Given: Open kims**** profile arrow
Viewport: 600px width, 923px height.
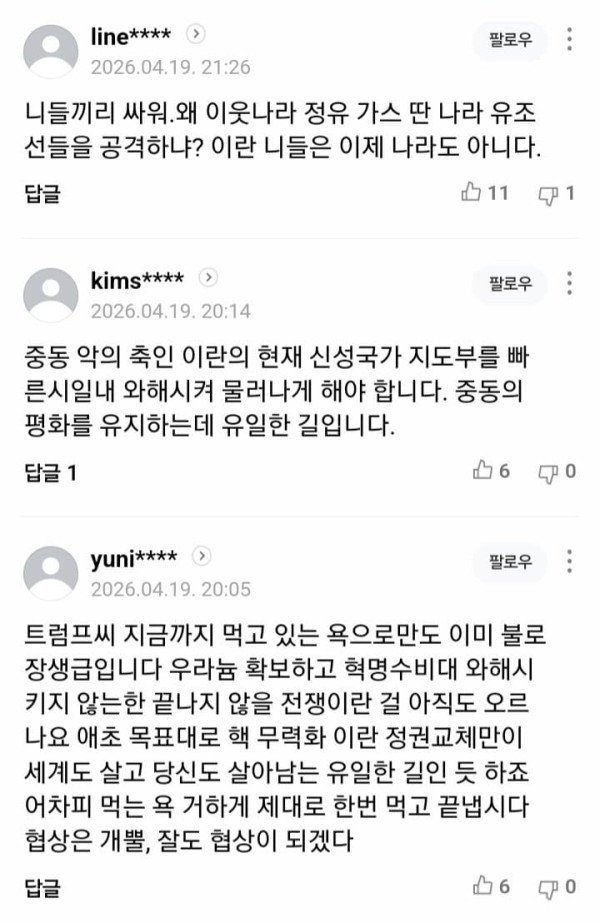Looking at the screenshot, I should pyautogui.click(x=208, y=277).
